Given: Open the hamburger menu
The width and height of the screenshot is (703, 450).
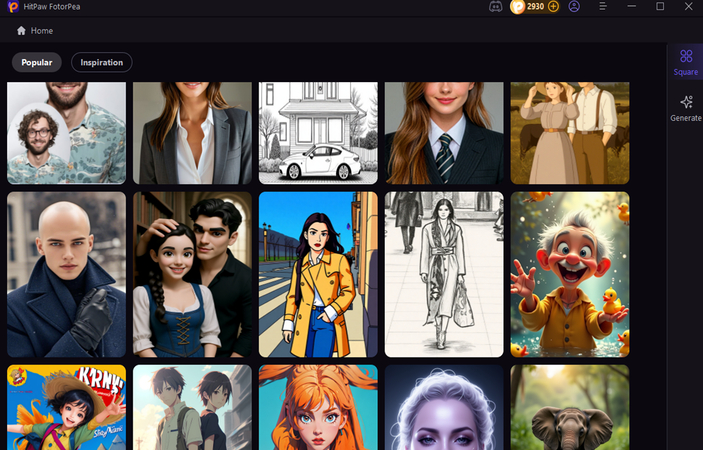Looking at the screenshot, I should coord(602,6).
